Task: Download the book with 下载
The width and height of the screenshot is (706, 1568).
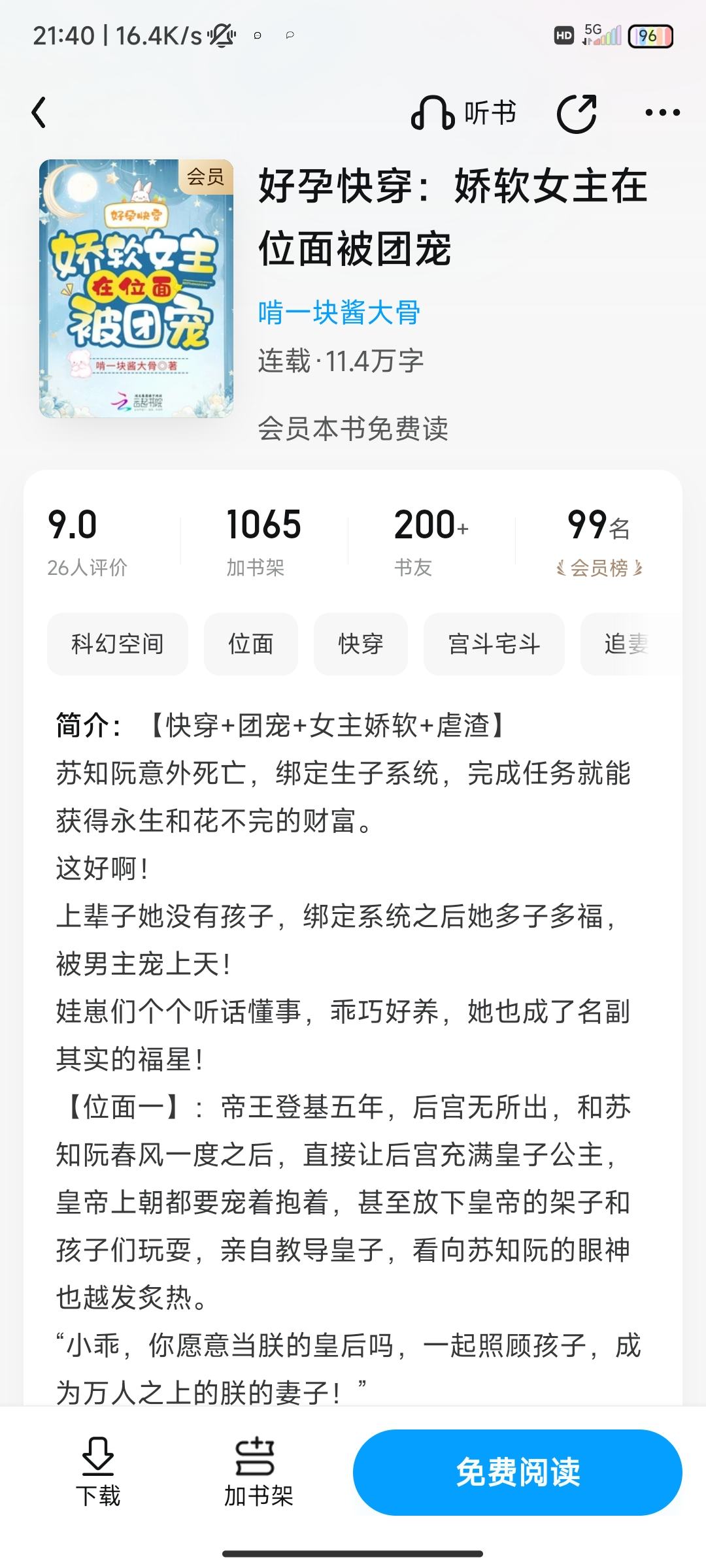Action: (98, 1473)
